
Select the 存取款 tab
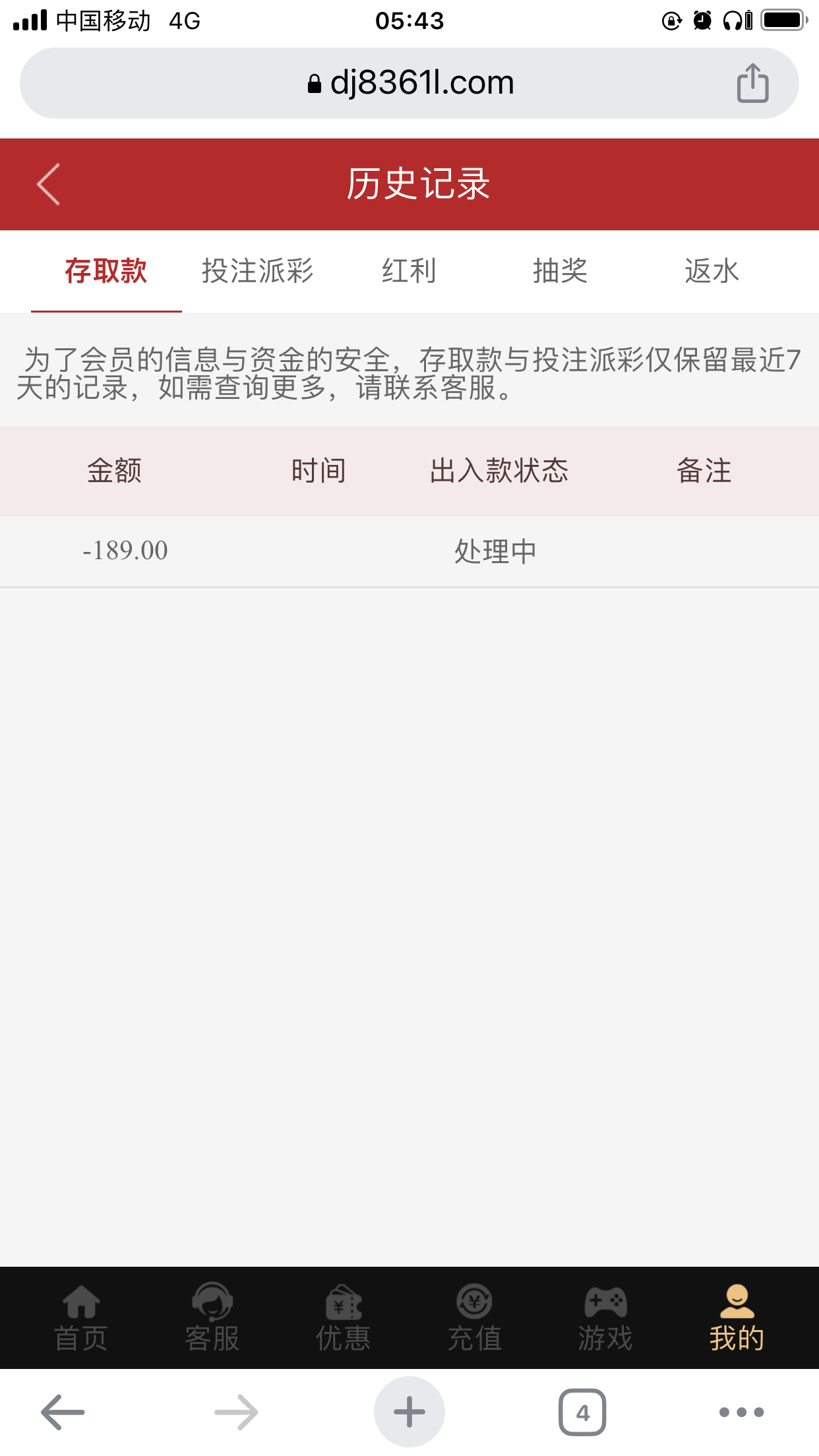[106, 271]
